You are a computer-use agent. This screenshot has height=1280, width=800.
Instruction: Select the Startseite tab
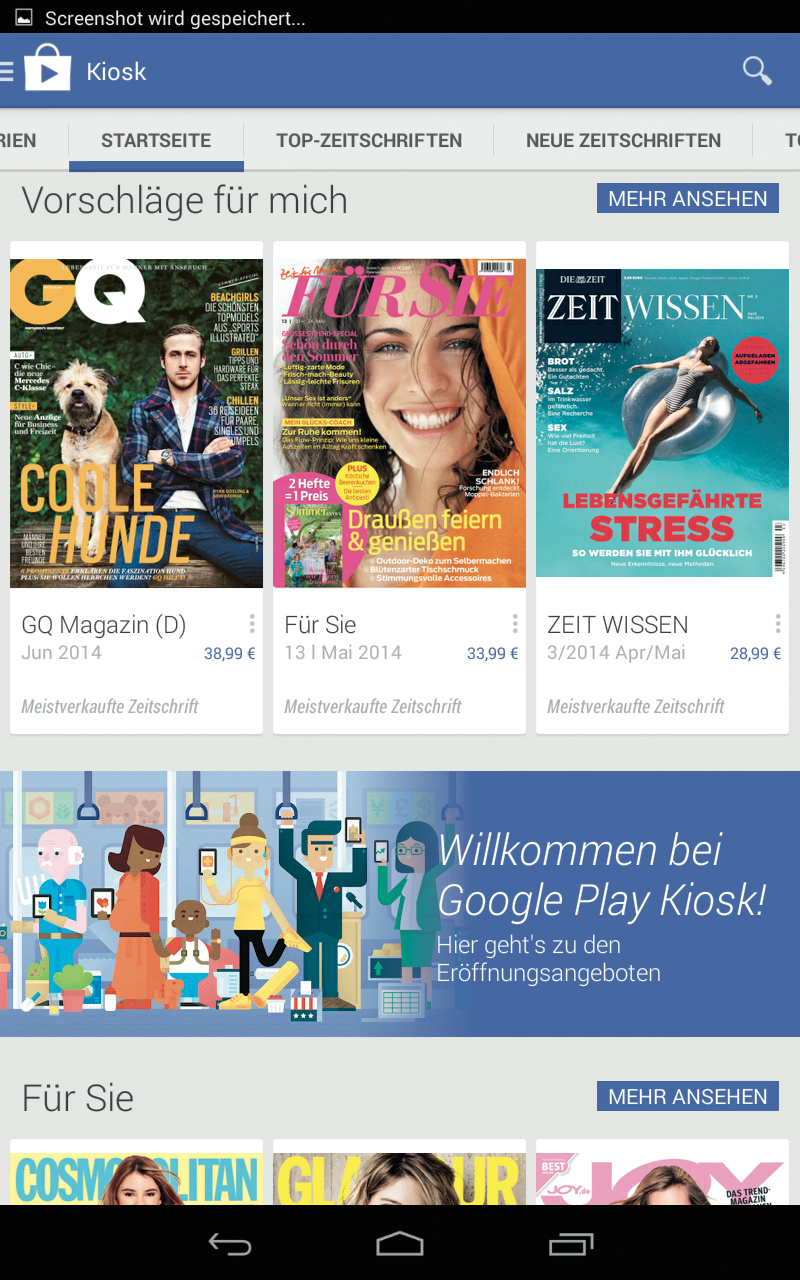coord(156,141)
